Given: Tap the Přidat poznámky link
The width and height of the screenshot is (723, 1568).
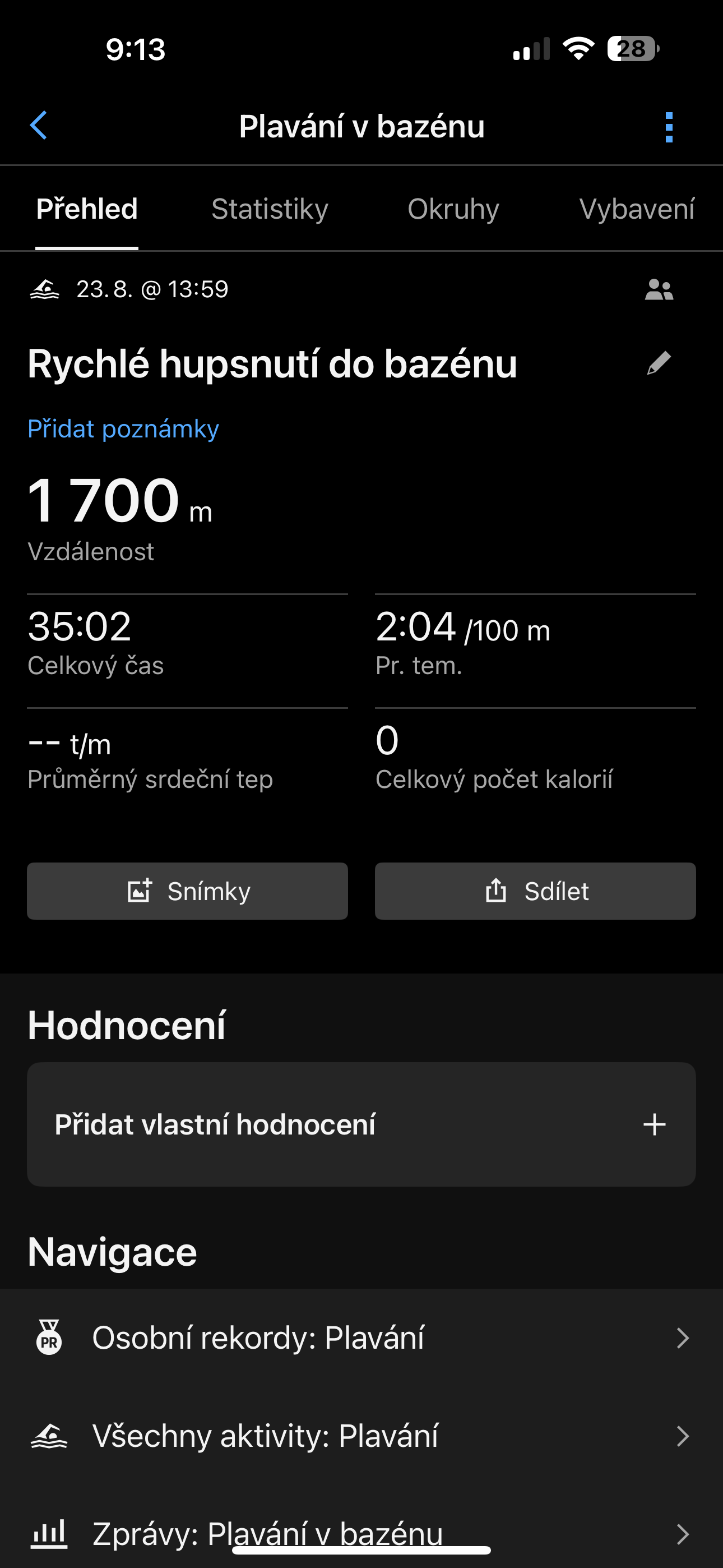Looking at the screenshot, I should coord(123,429).
